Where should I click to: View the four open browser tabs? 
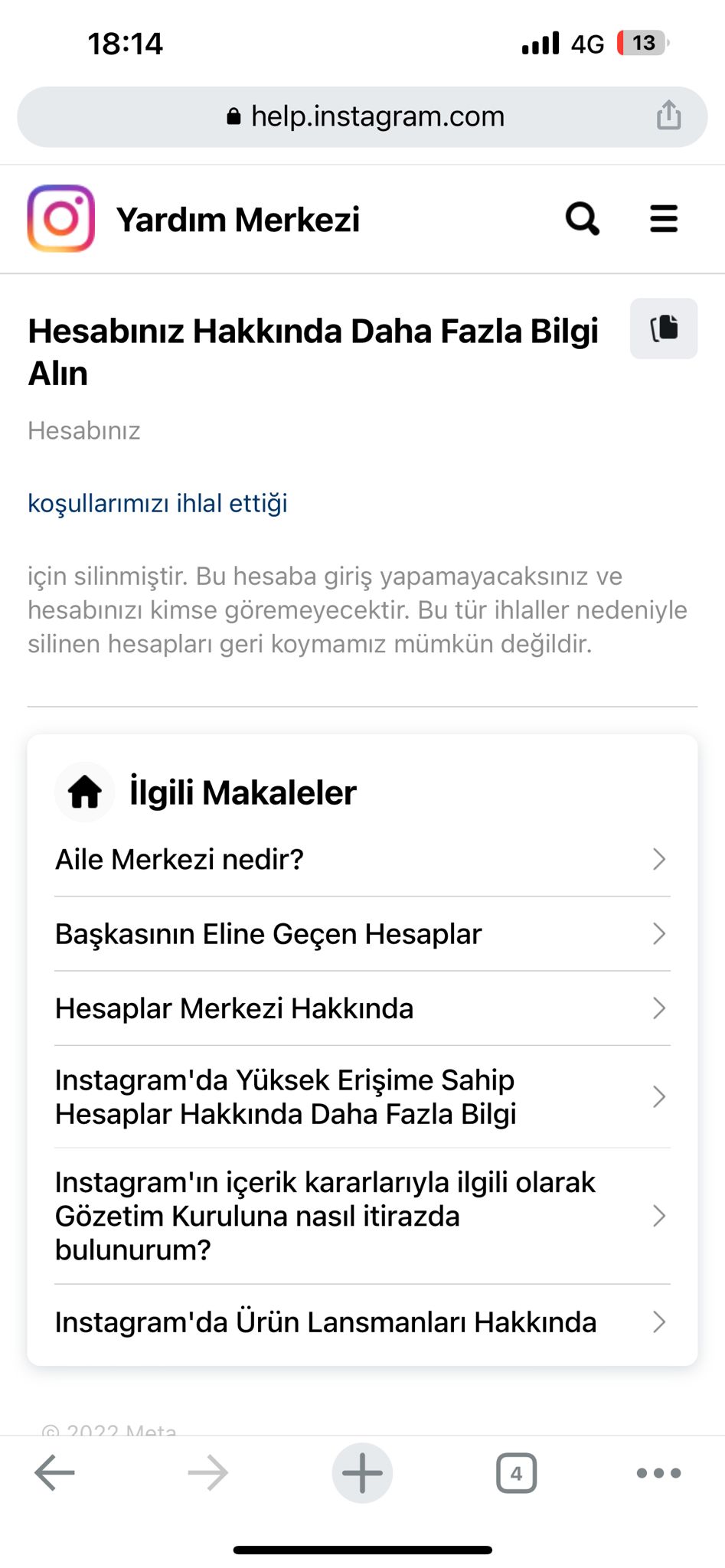point(516,1472)
